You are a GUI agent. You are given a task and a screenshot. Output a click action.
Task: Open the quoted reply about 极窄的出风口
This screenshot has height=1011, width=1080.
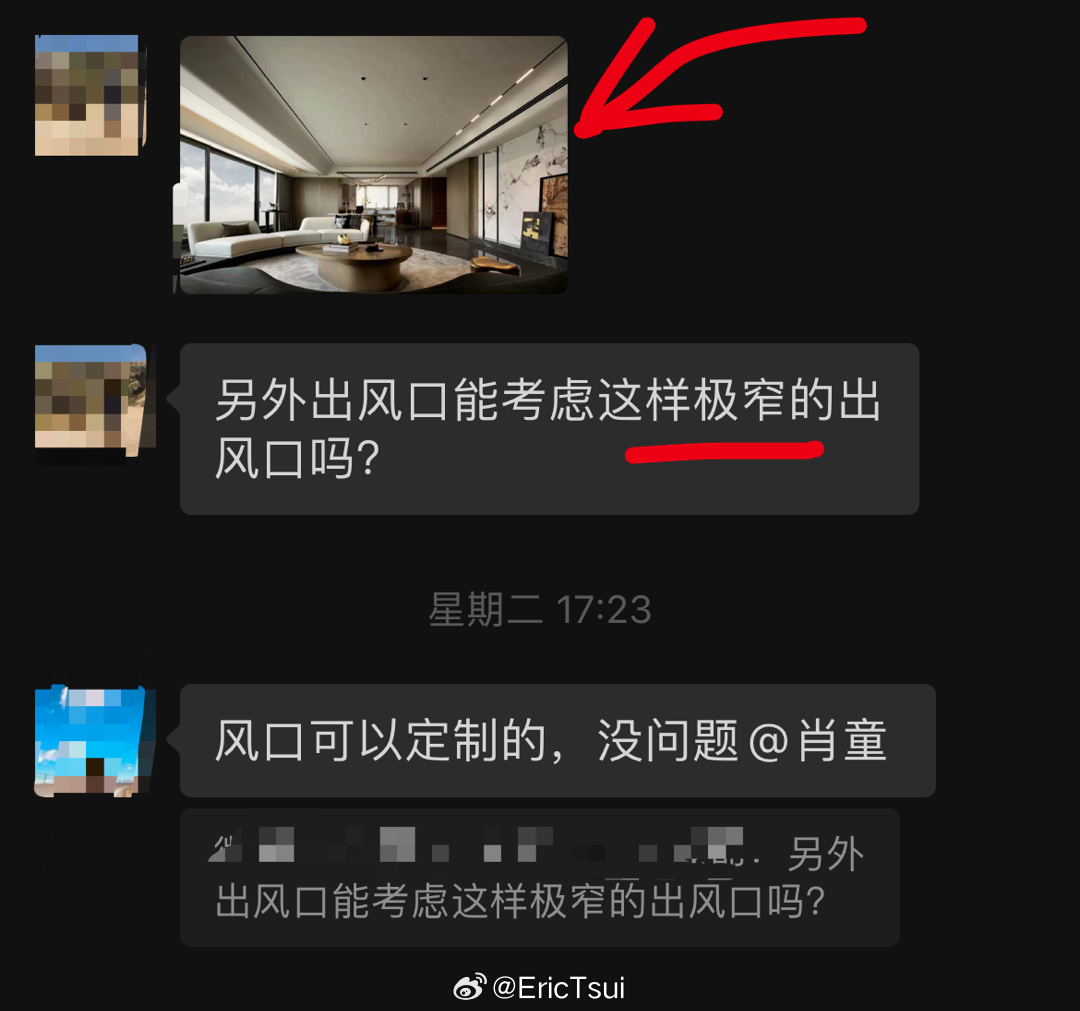[539, 877]
